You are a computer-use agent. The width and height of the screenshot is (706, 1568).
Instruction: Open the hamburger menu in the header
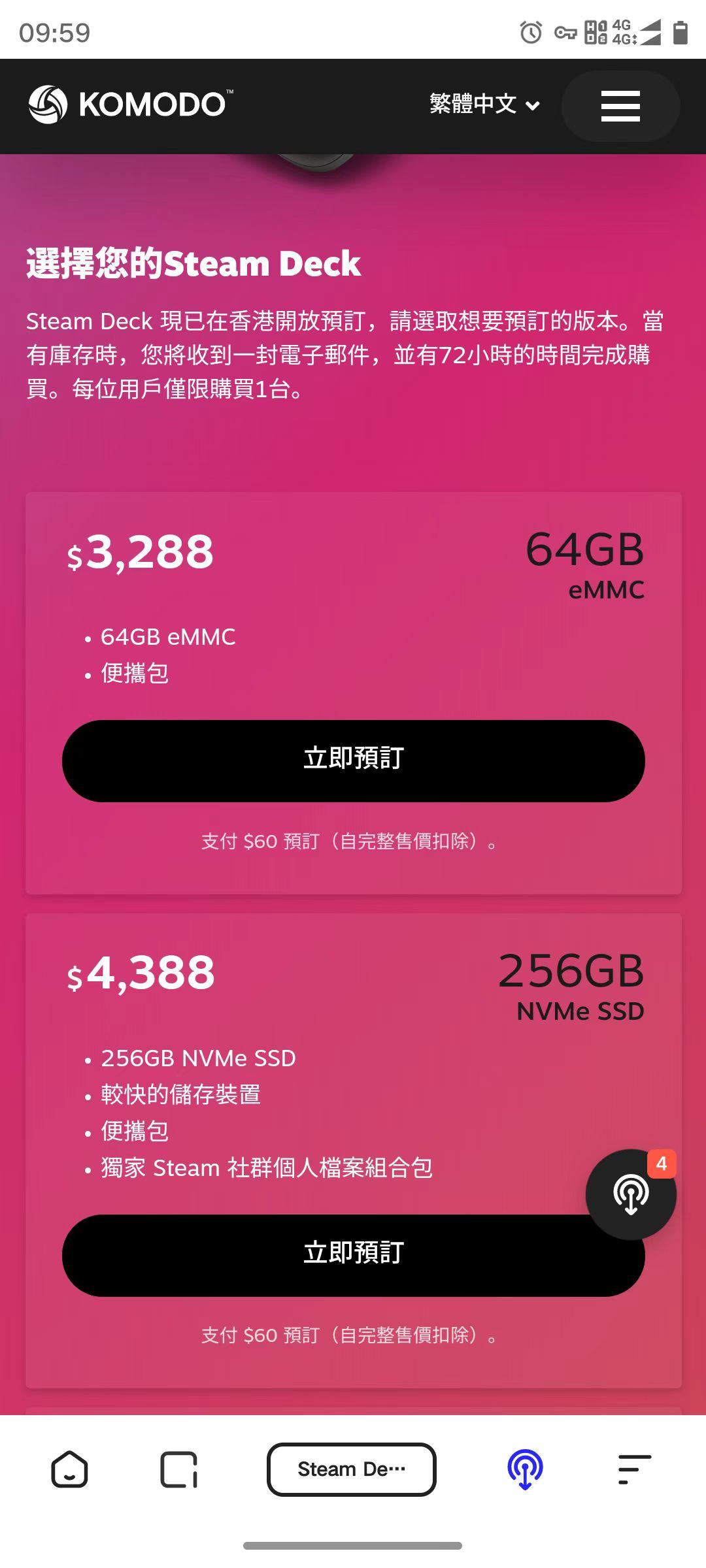point(620,106)
